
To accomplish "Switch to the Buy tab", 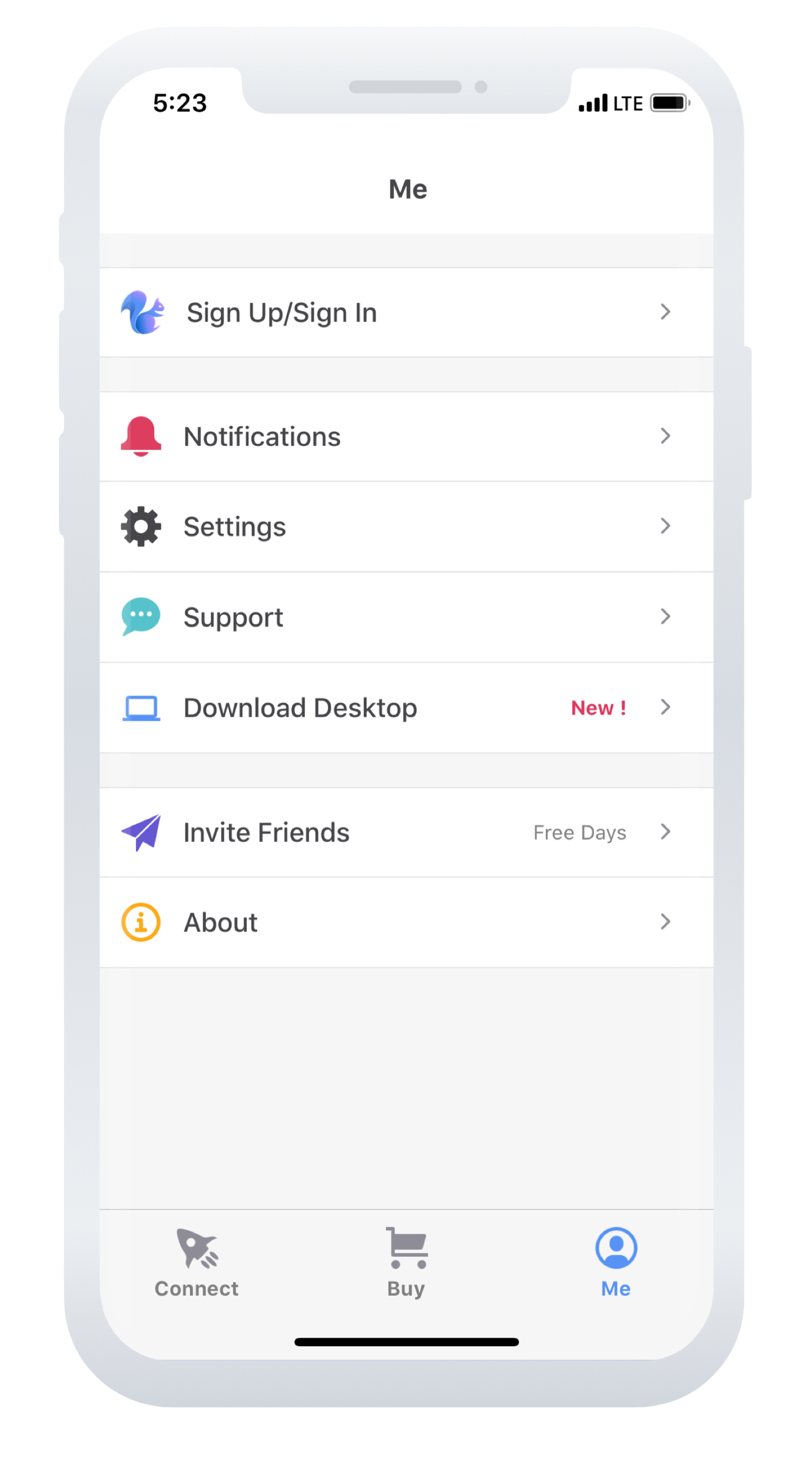I will tap(407, 1262).
